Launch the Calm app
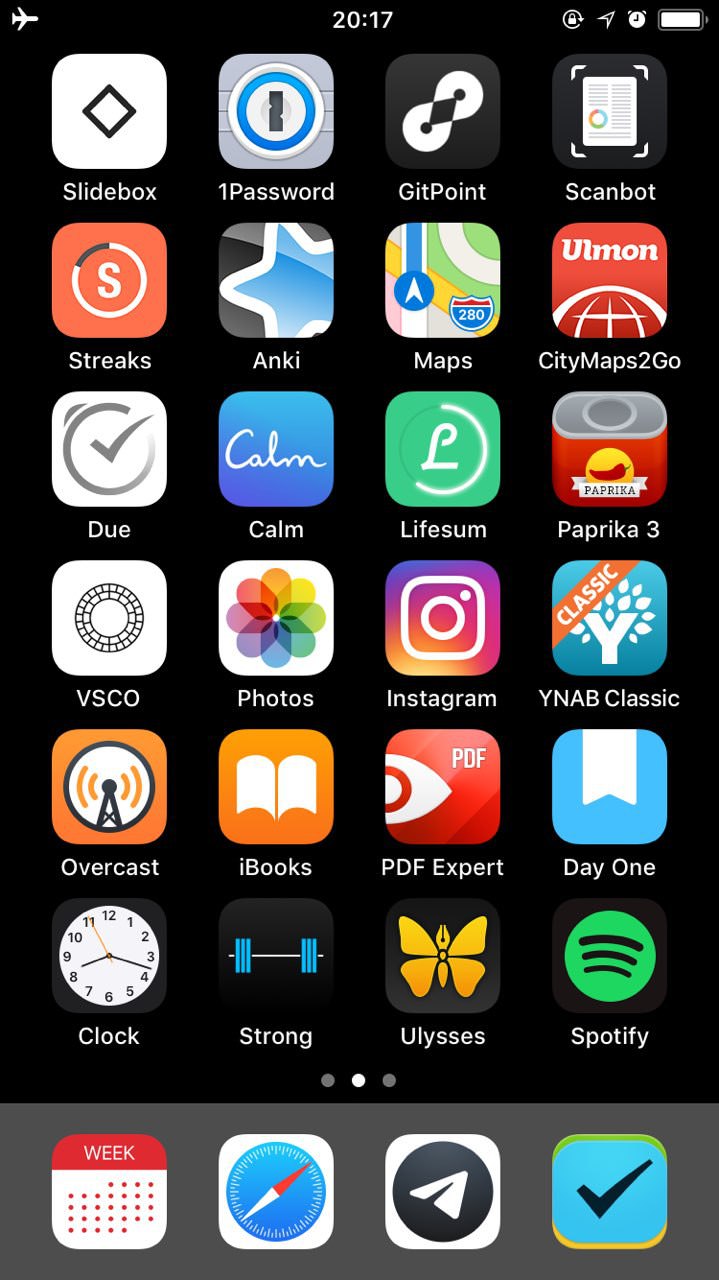719x1280 pixels. [x=276, y=449]
